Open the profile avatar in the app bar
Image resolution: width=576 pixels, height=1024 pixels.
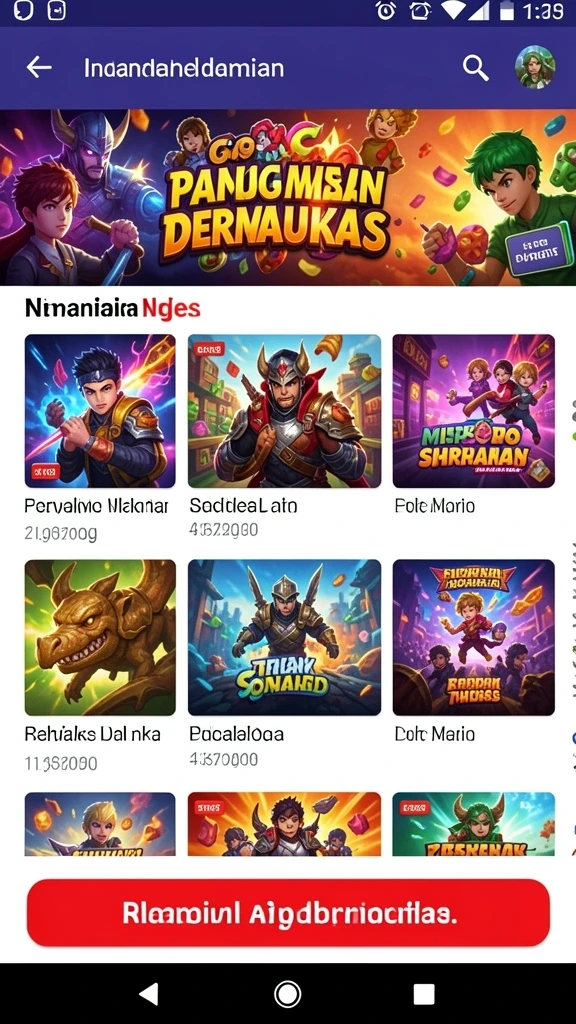pyautogui.click(x=535, y=67)
